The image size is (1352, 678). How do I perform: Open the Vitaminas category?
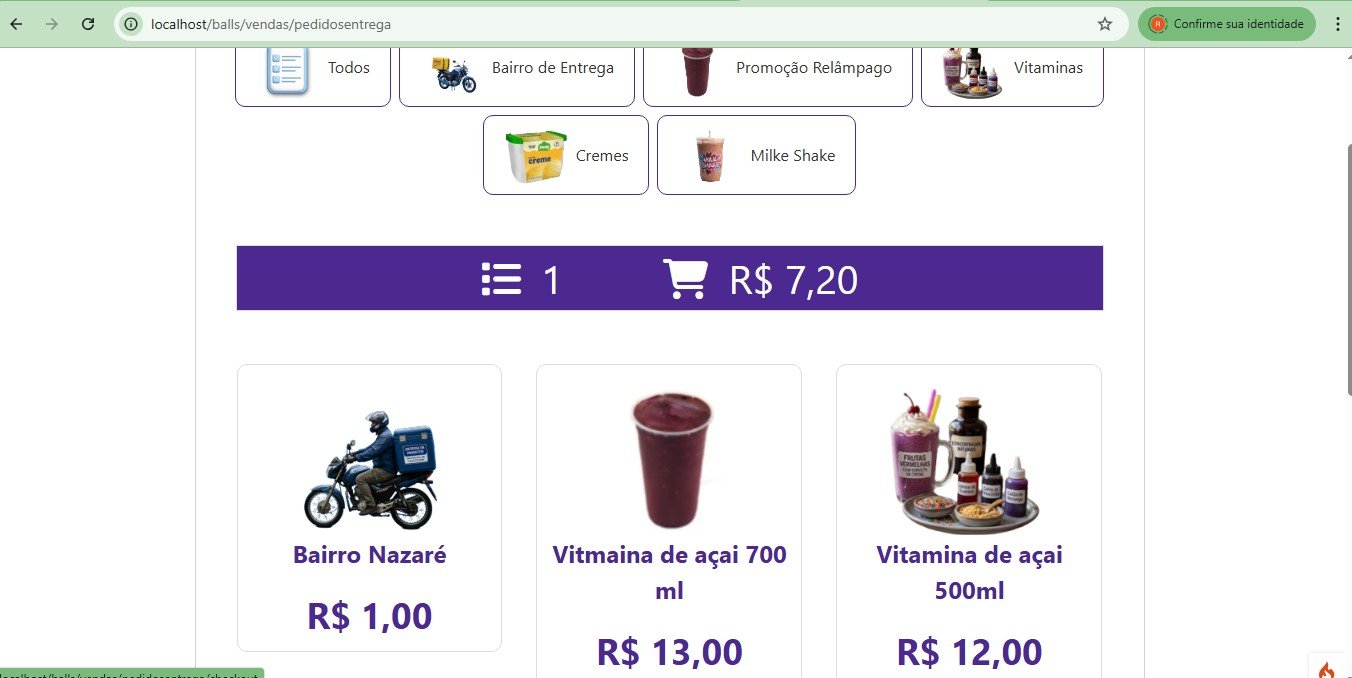click(1011, 68)
